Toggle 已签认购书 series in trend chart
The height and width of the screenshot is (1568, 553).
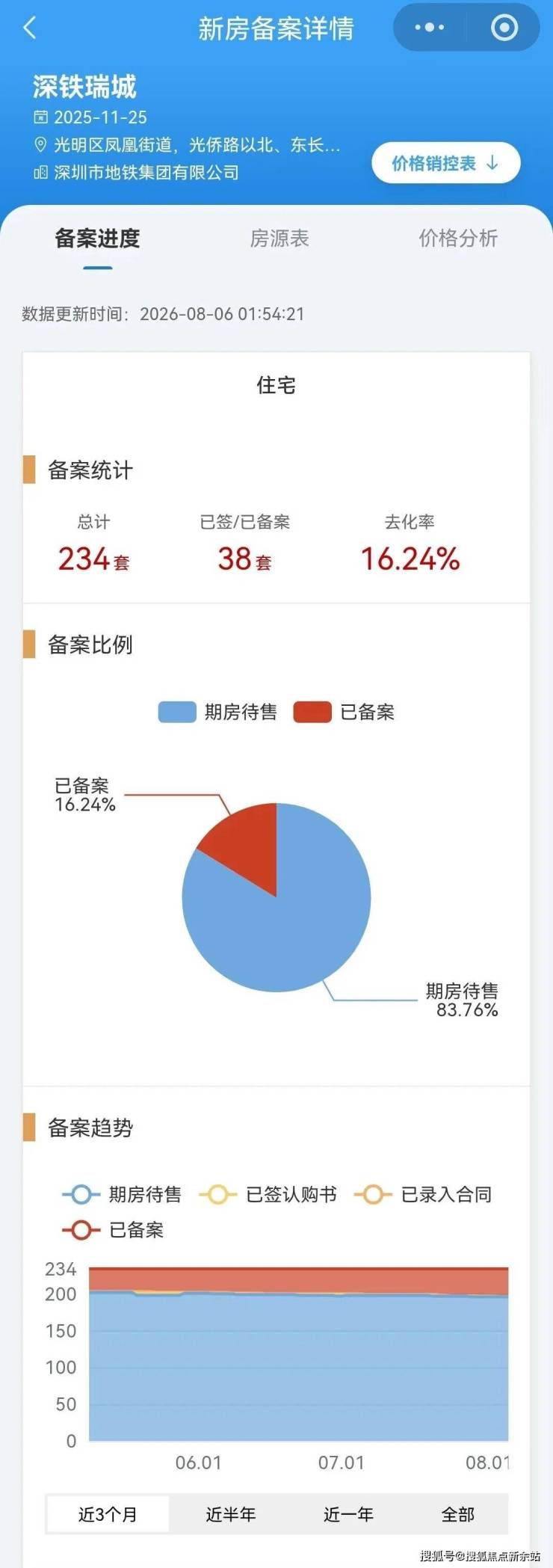click(x=268, y=1194)
